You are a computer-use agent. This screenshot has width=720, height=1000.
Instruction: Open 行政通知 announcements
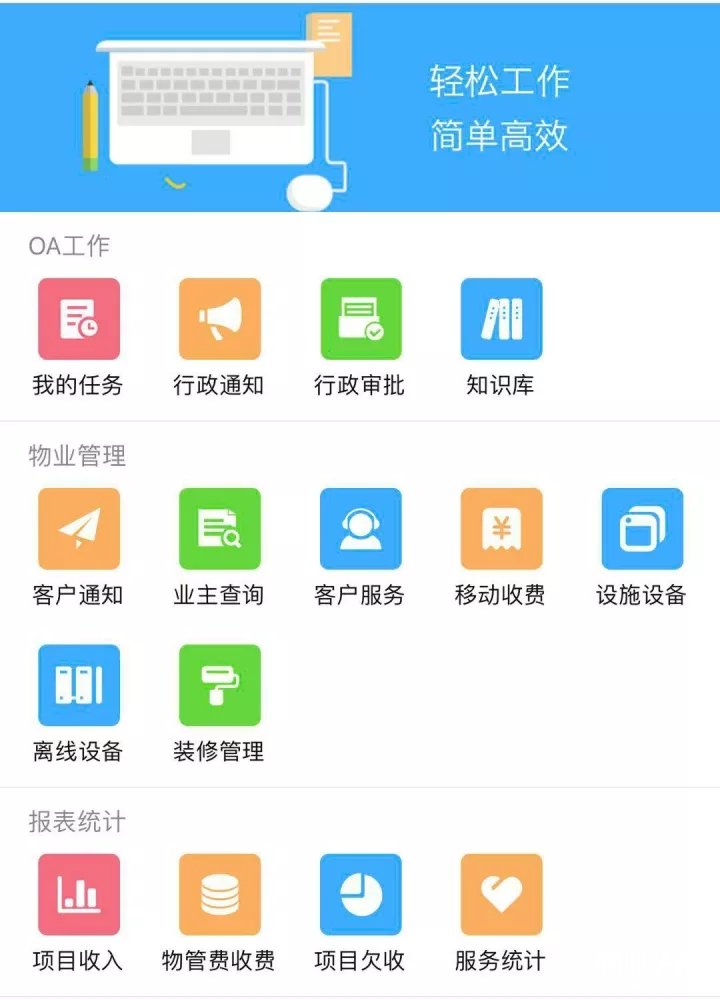point(219,319)
